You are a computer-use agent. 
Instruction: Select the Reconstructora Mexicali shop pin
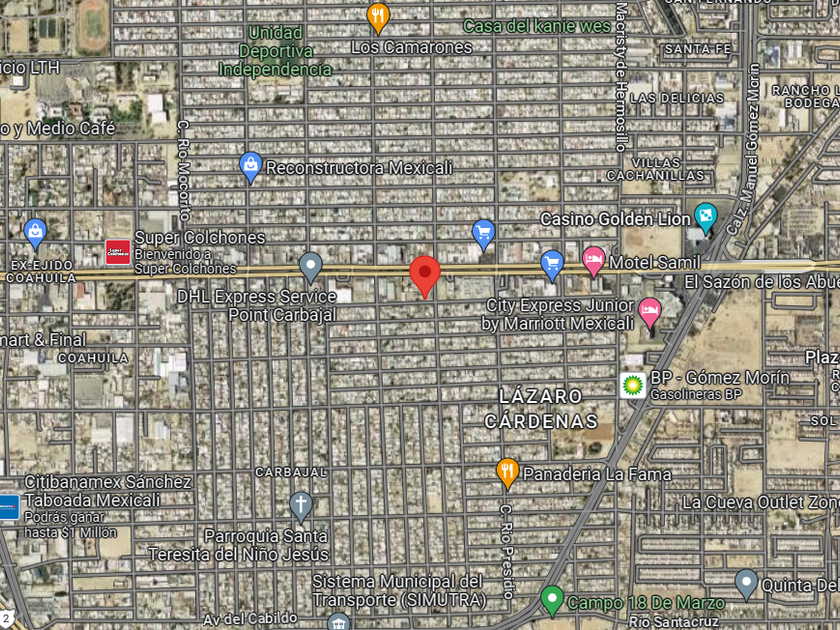click(250, 167)
